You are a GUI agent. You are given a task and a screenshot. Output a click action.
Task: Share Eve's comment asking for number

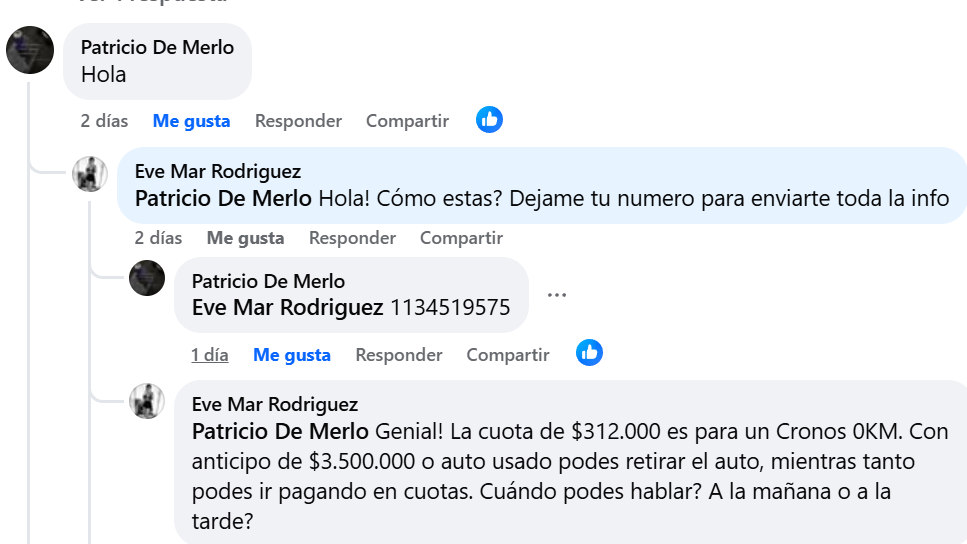[x=461, y=238]
